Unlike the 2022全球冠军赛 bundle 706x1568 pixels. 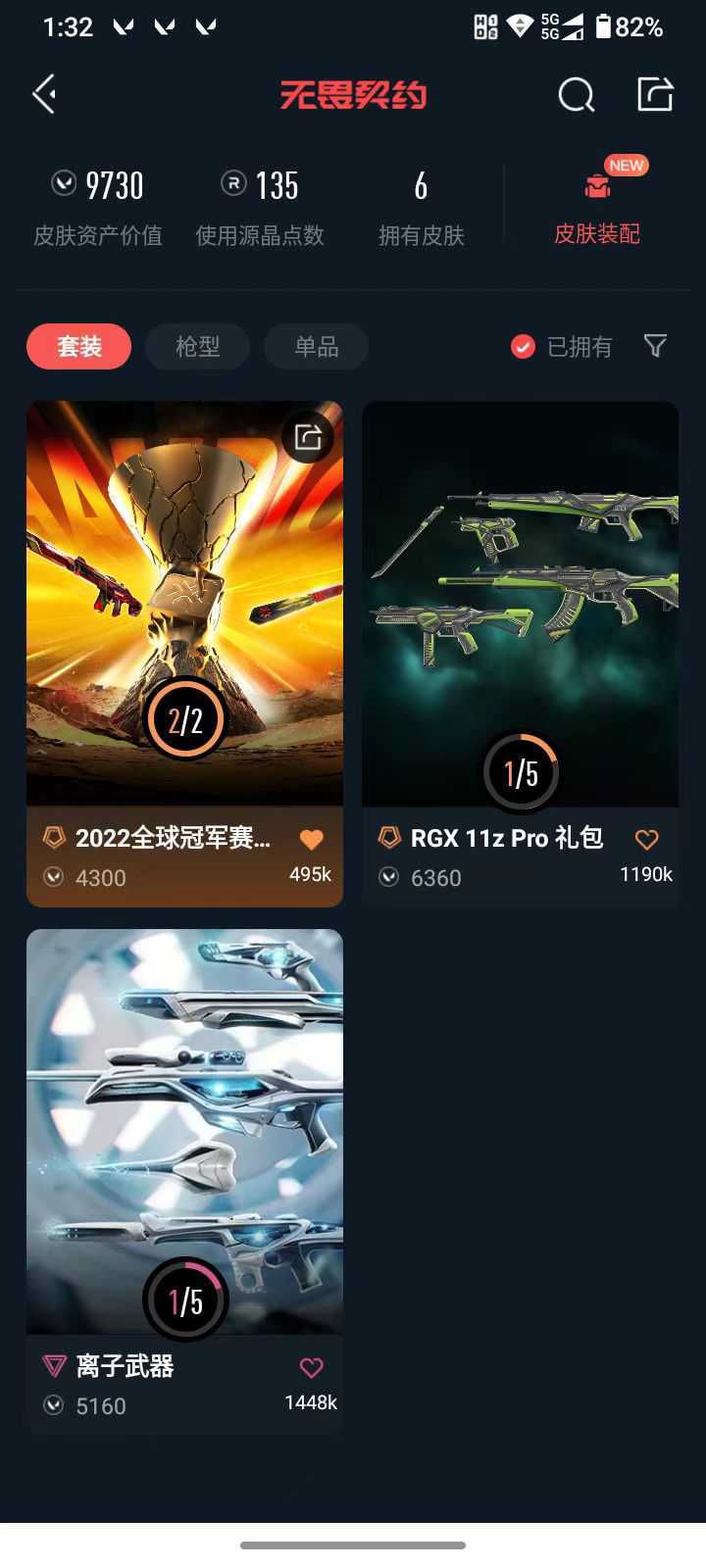point(311,840)
